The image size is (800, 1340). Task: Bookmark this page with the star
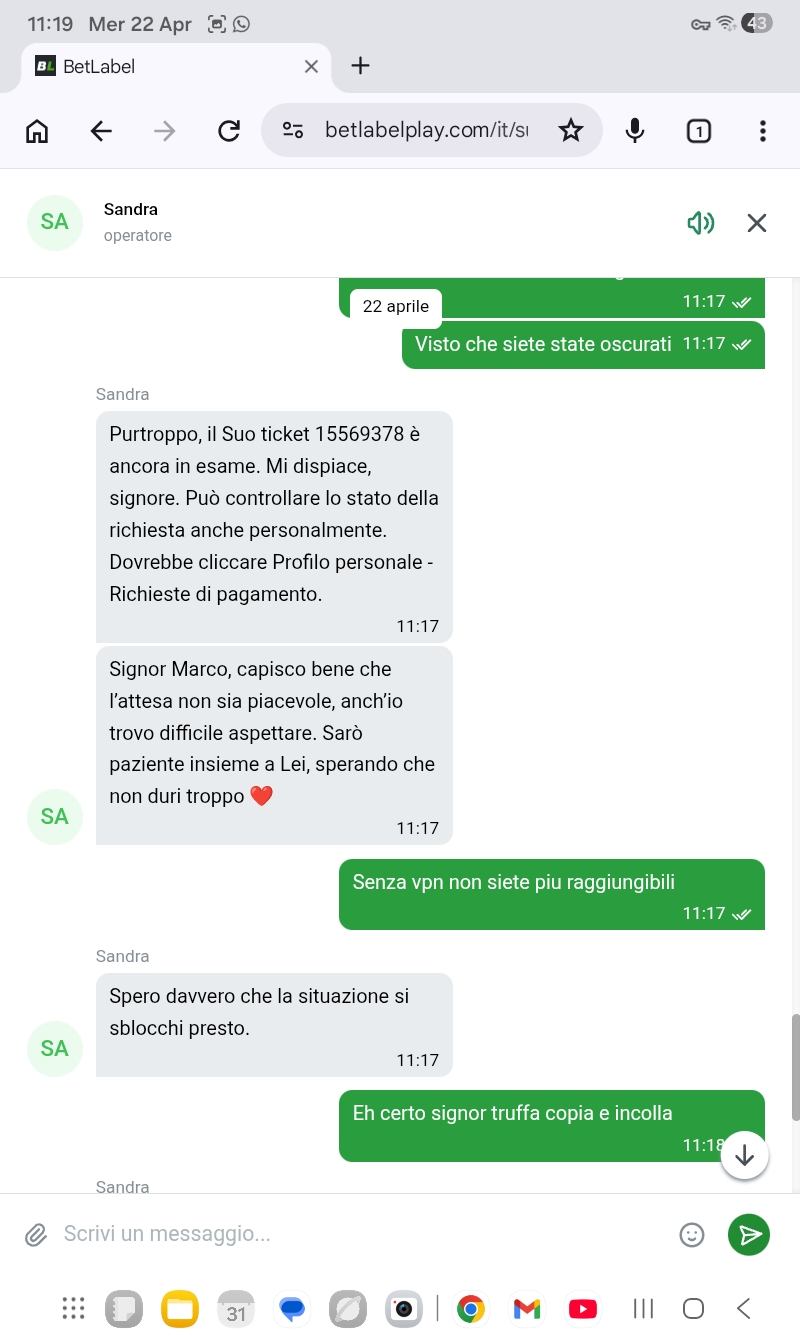(x=571, y=131)
